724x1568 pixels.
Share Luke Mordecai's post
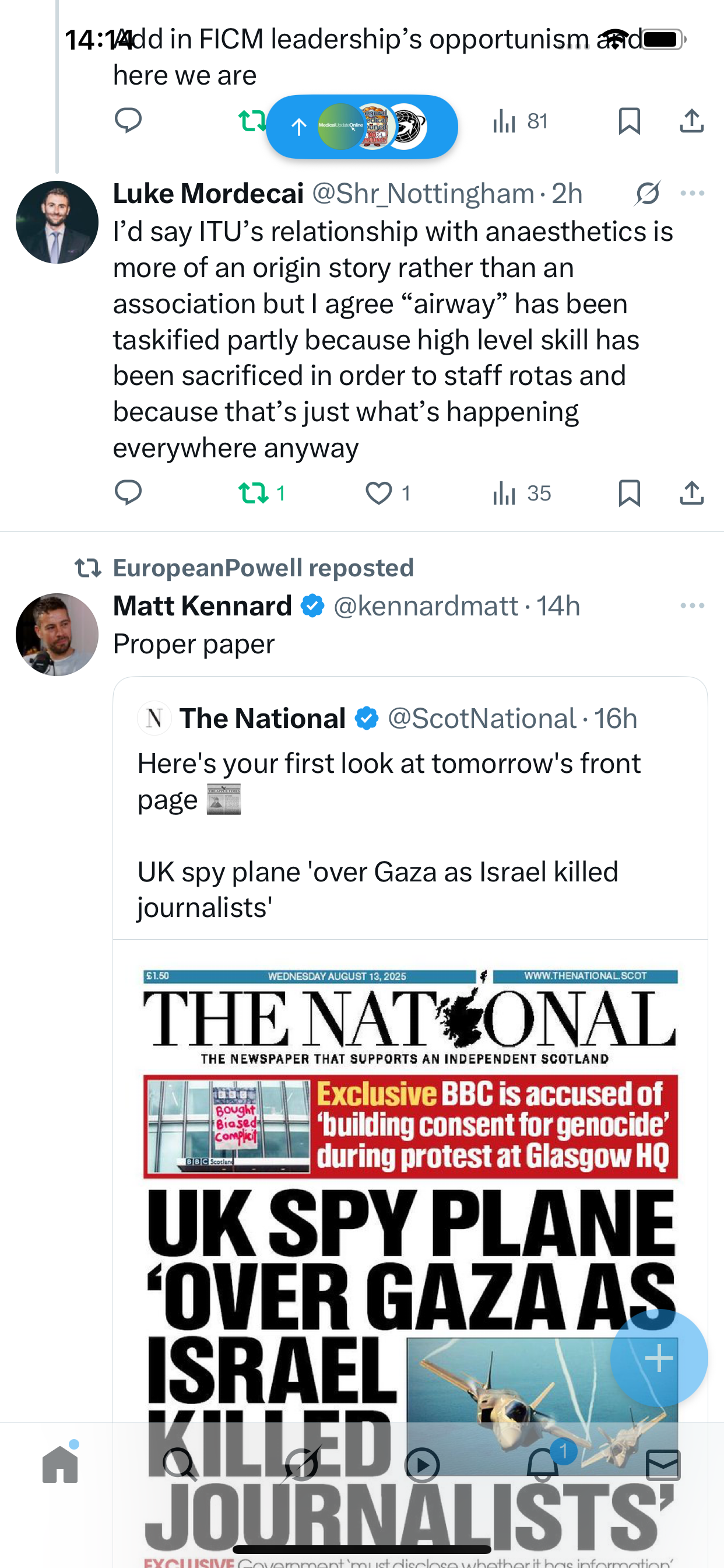pyautogui.click(x=691, y=492)
